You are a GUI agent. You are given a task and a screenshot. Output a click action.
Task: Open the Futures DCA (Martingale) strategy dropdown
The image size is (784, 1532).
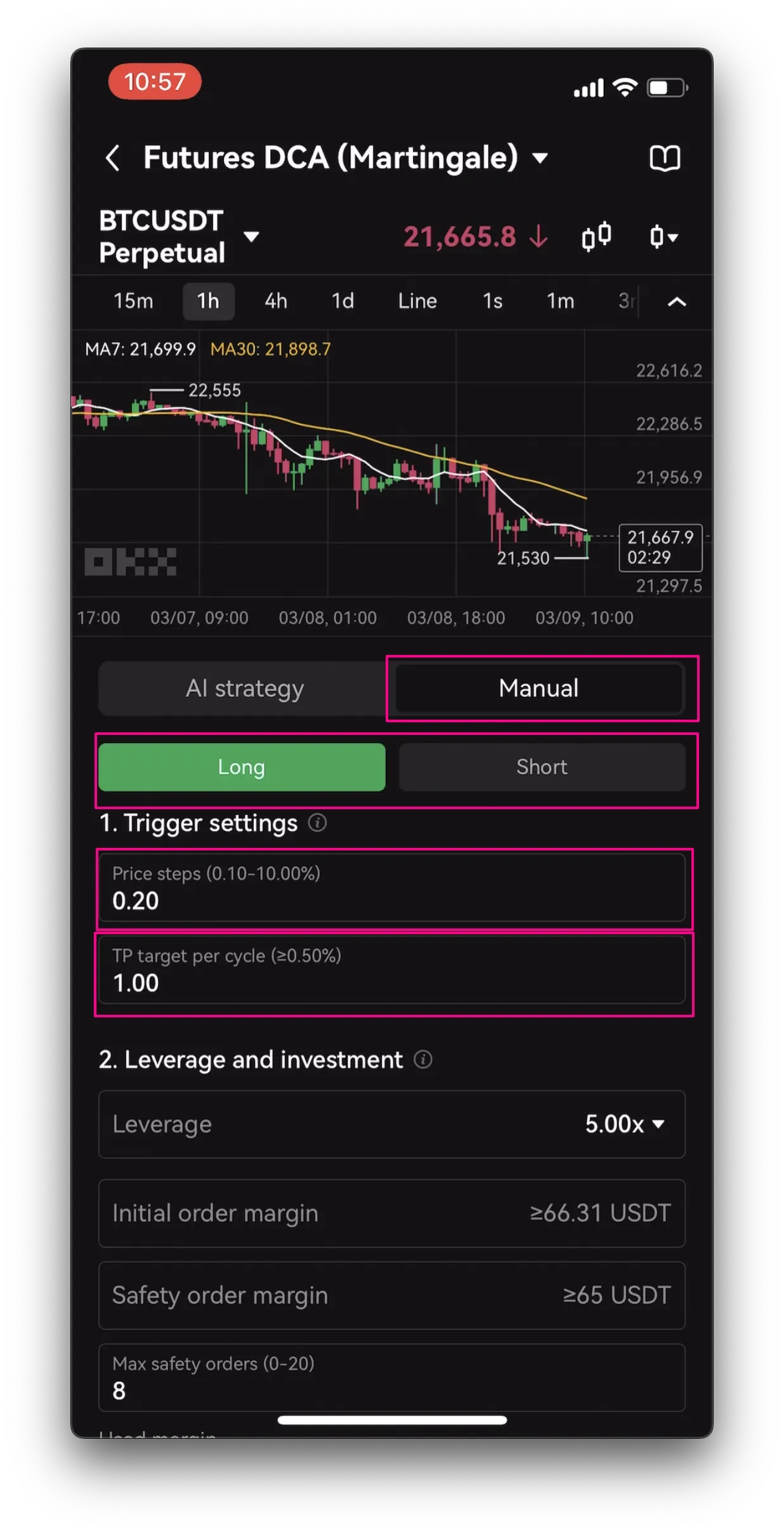tap(539, 158)
